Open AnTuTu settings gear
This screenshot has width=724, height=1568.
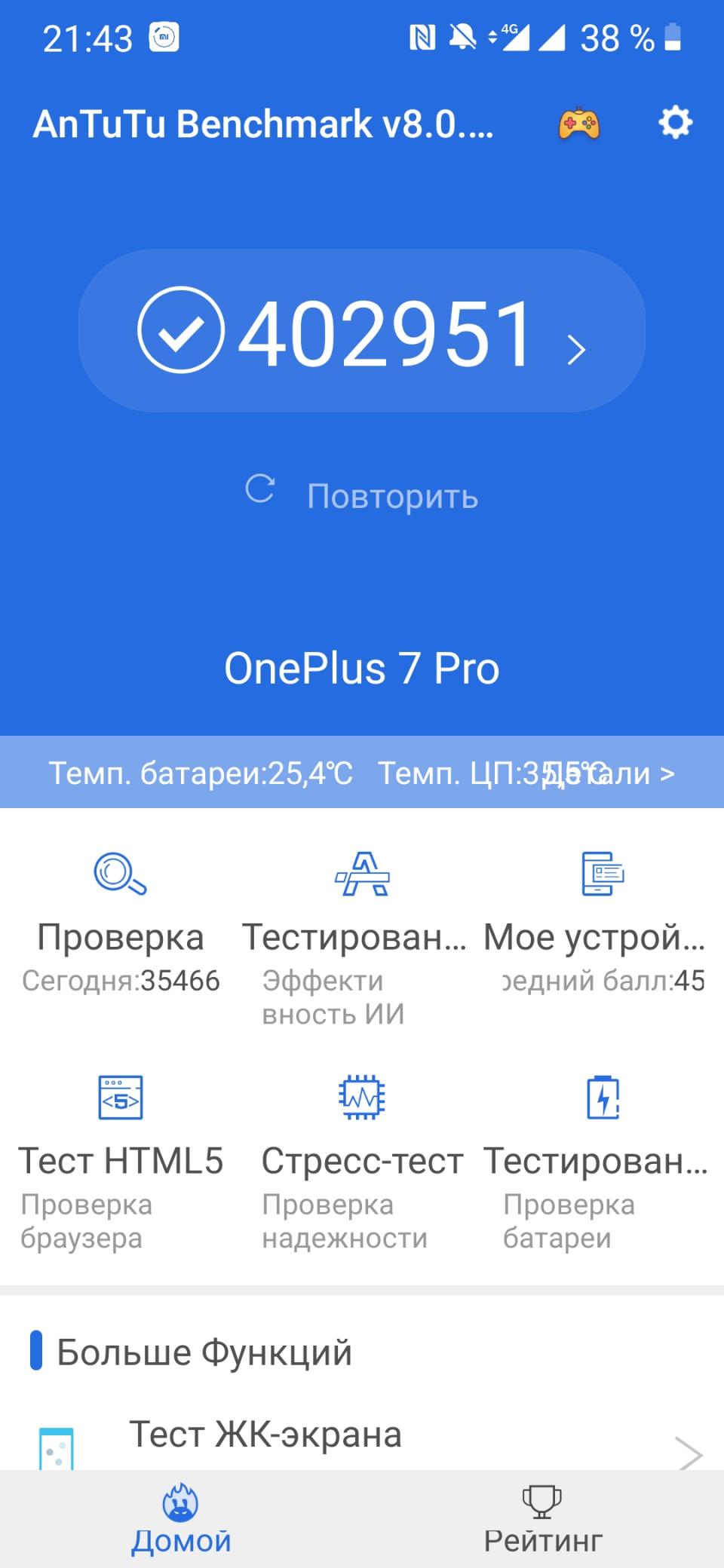pyautogui.click(x=675, y=123)
